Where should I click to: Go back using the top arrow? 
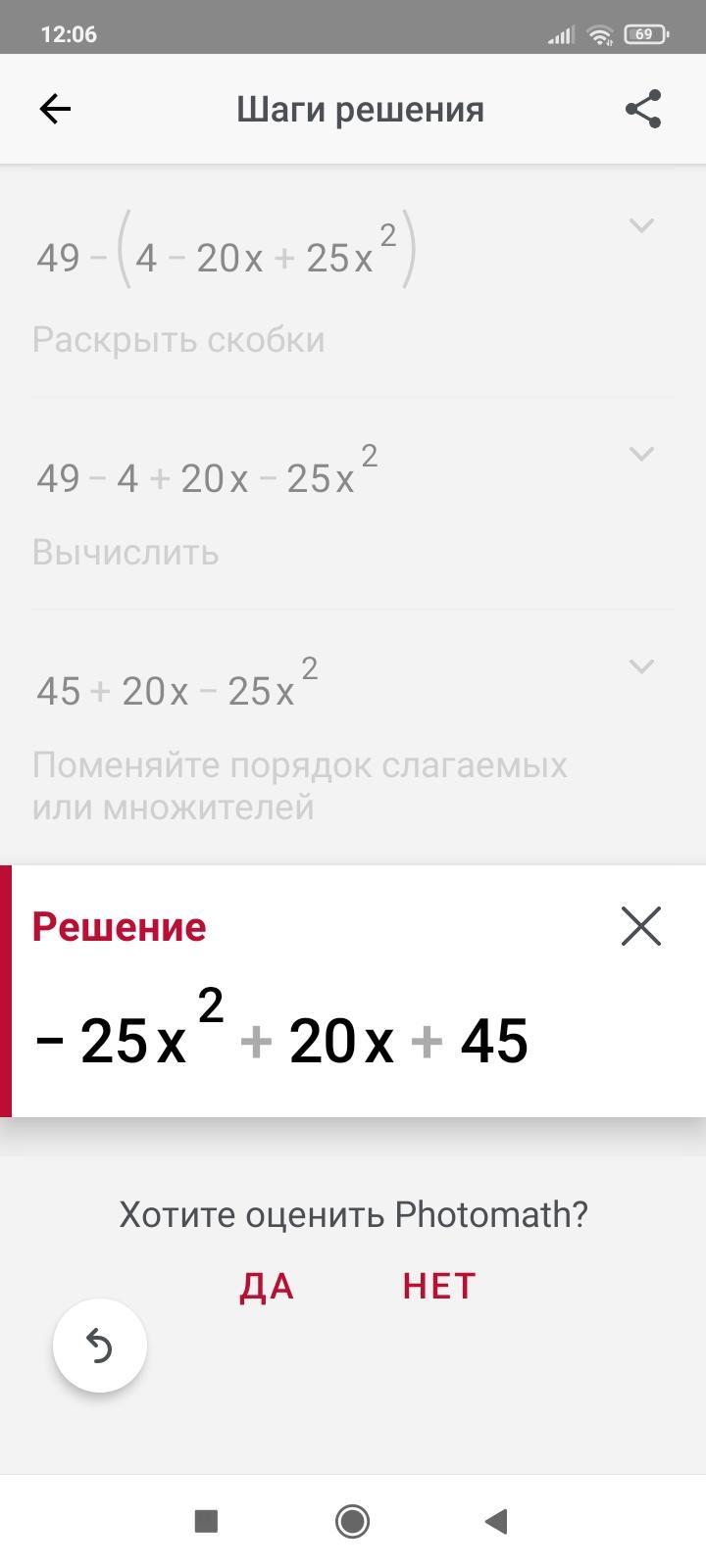[x=55, y=109]
